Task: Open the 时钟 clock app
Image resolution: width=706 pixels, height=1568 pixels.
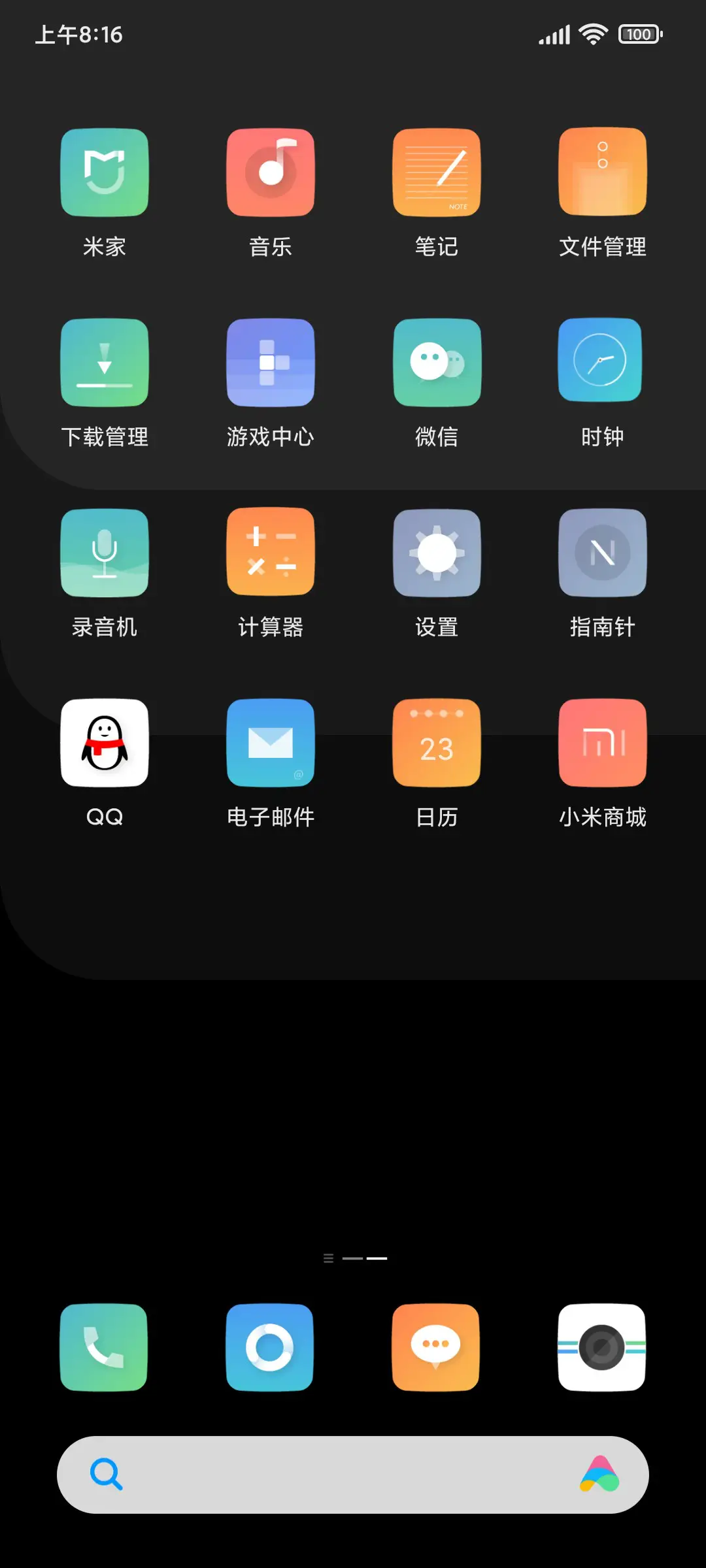Action: click(602, 363)
